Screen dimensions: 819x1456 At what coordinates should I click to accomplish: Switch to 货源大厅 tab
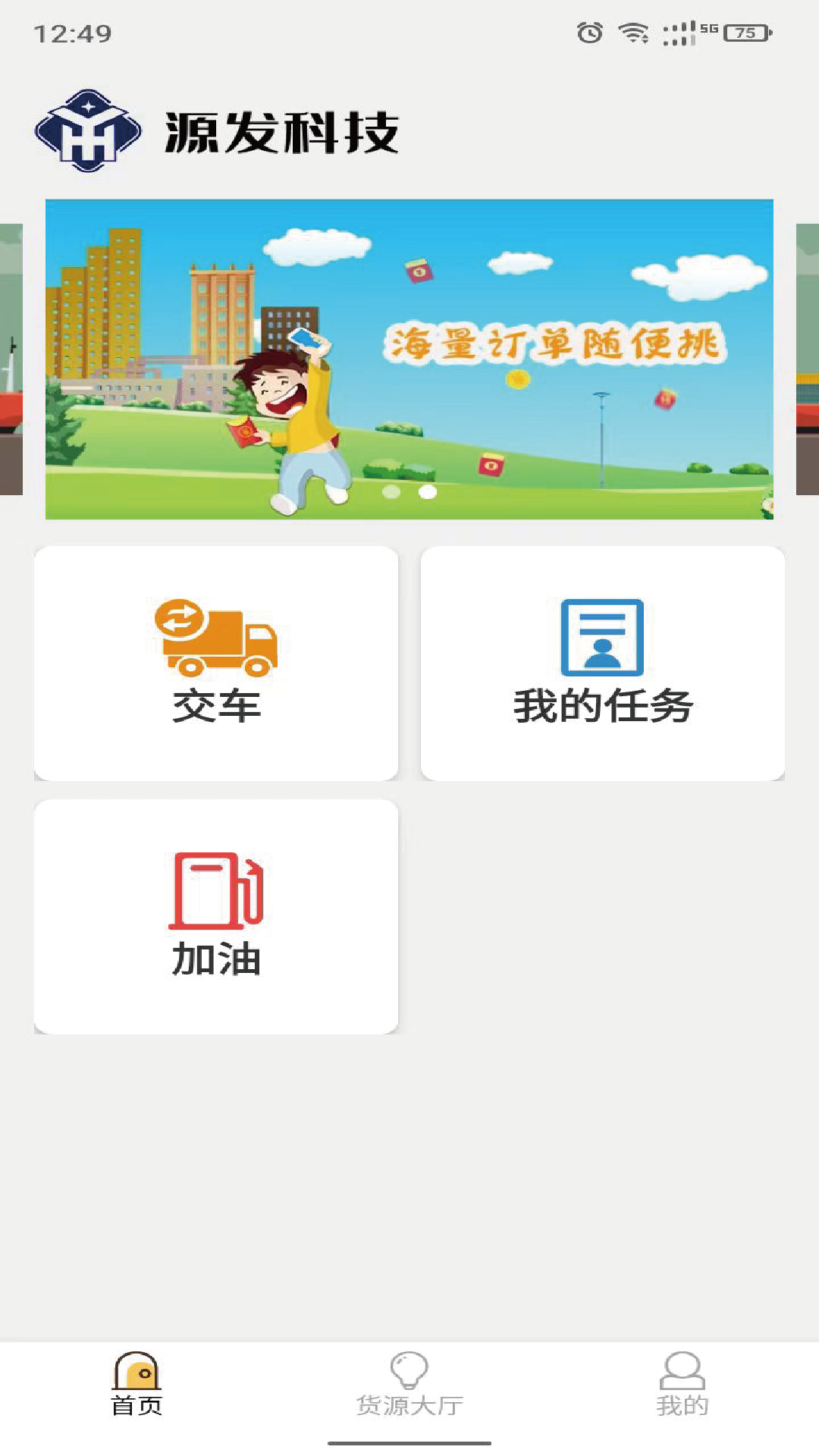click(x=409, y=1385)
